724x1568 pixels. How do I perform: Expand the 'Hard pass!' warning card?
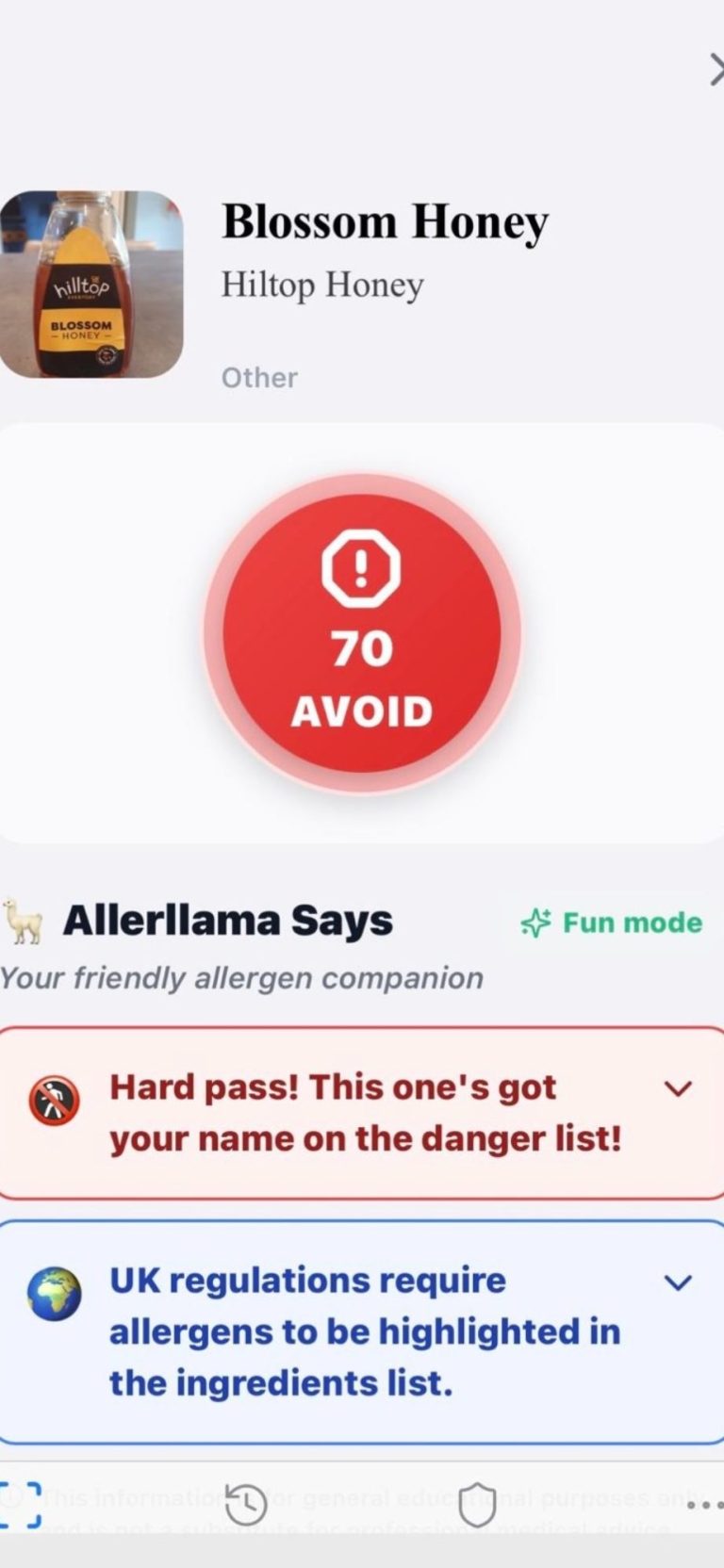(678, 1089)
